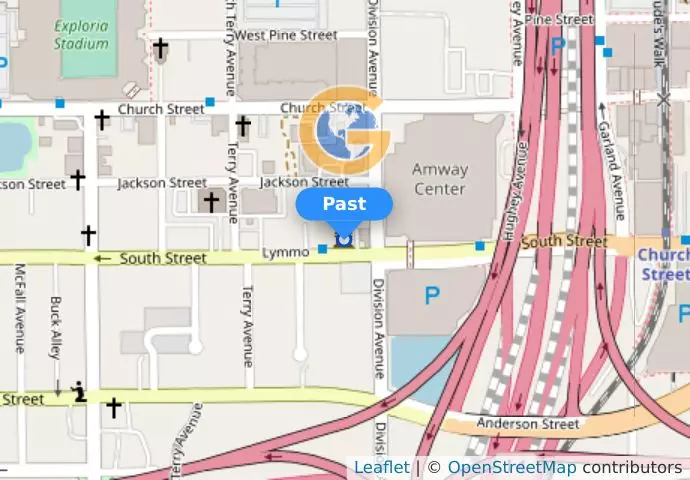Screen dimensions: 690x480
Task: Open the Leaflet attribution link
Action: coord(381,467)
